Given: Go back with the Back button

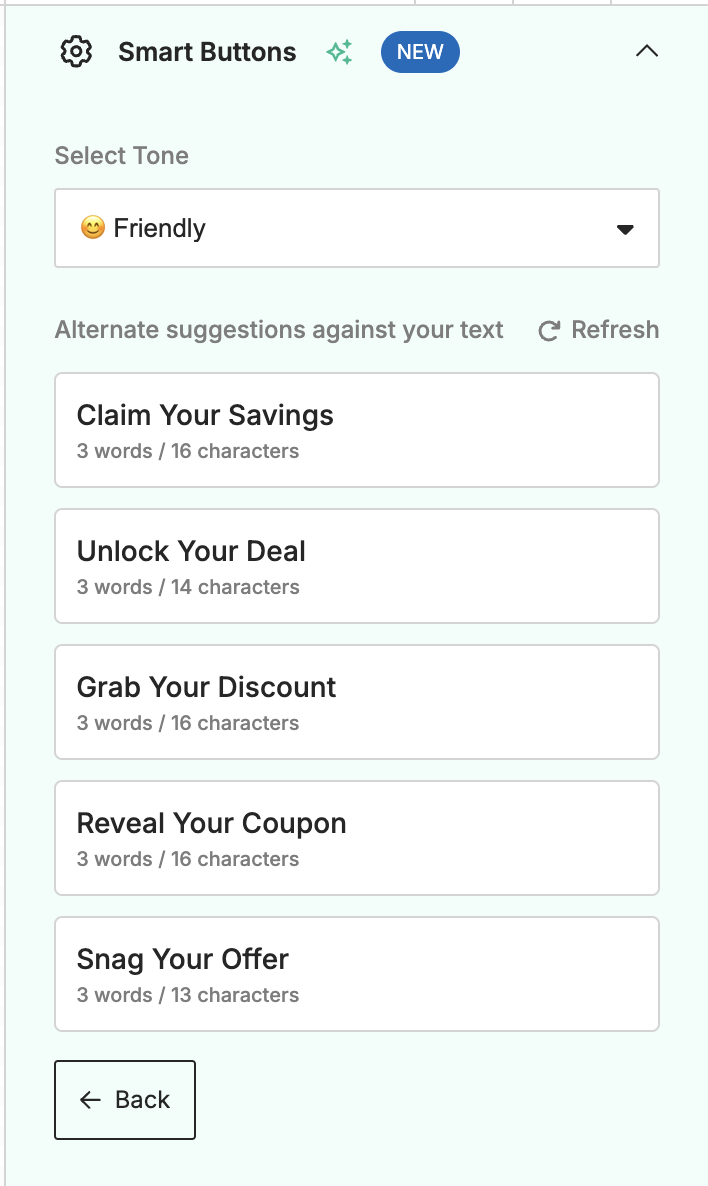Looking at the screenshot, I should click(125, 1100).
